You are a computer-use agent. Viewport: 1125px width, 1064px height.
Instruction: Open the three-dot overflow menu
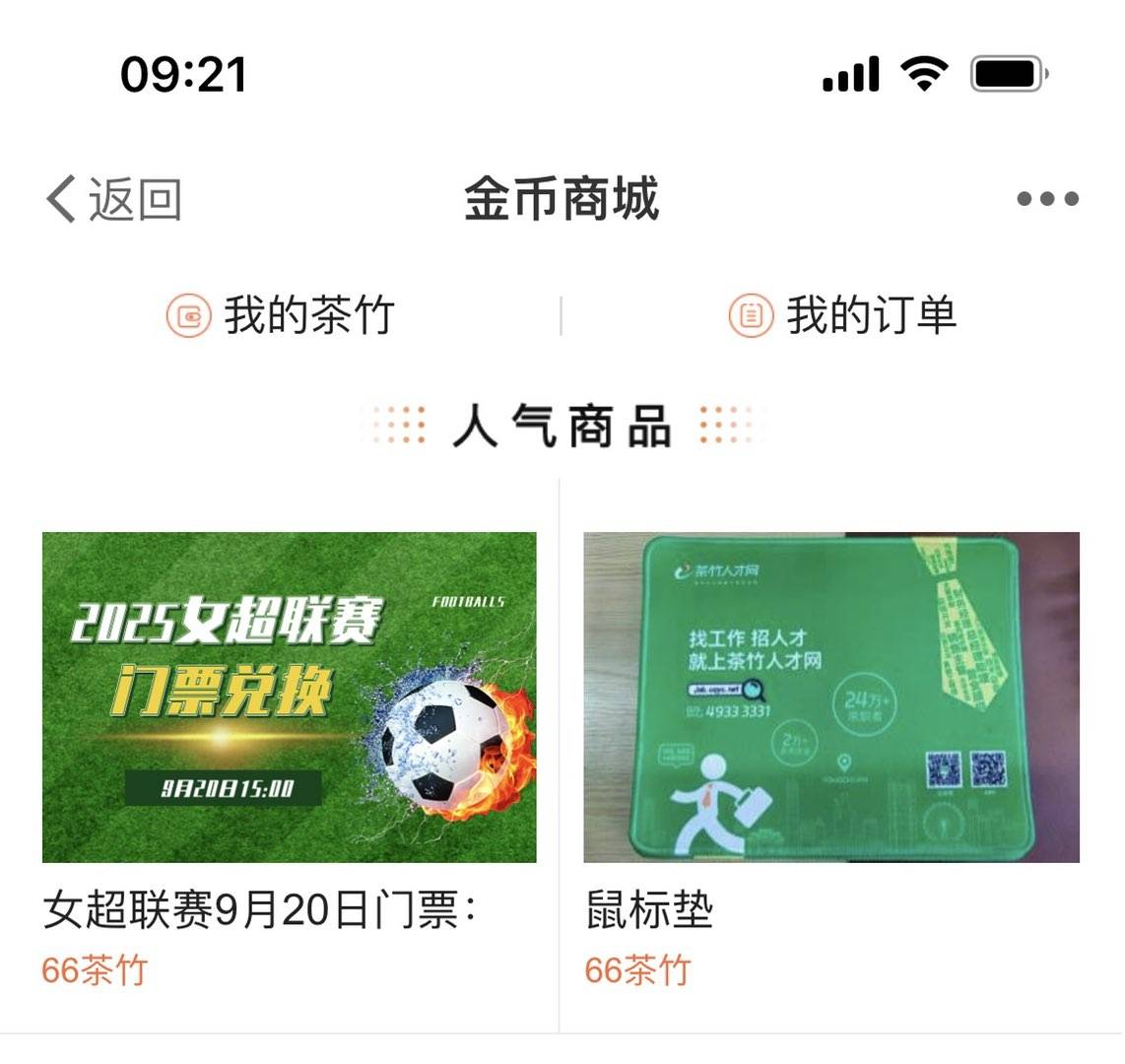[1047, 199]
